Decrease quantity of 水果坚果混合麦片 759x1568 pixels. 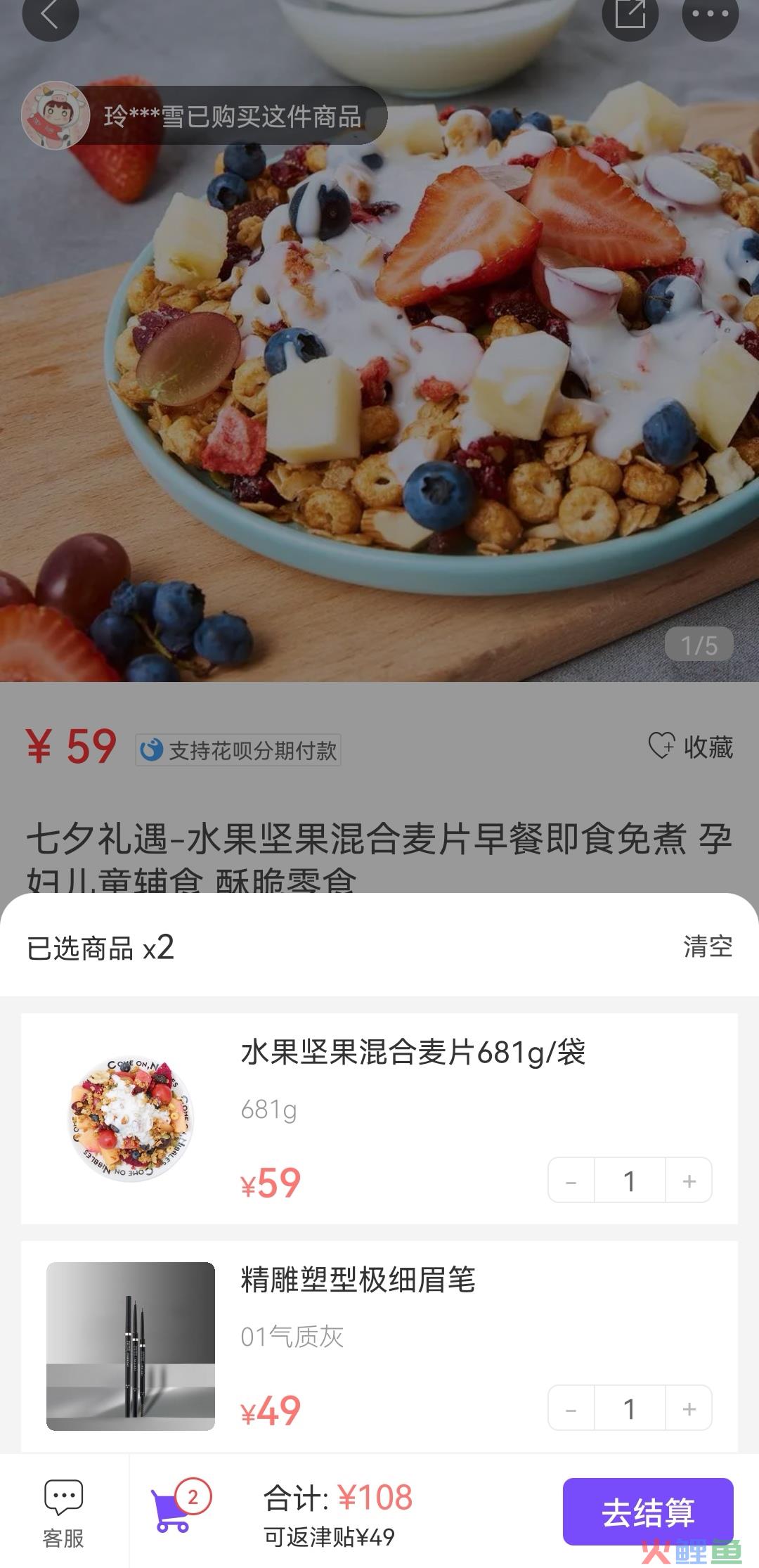point(571,1181)
